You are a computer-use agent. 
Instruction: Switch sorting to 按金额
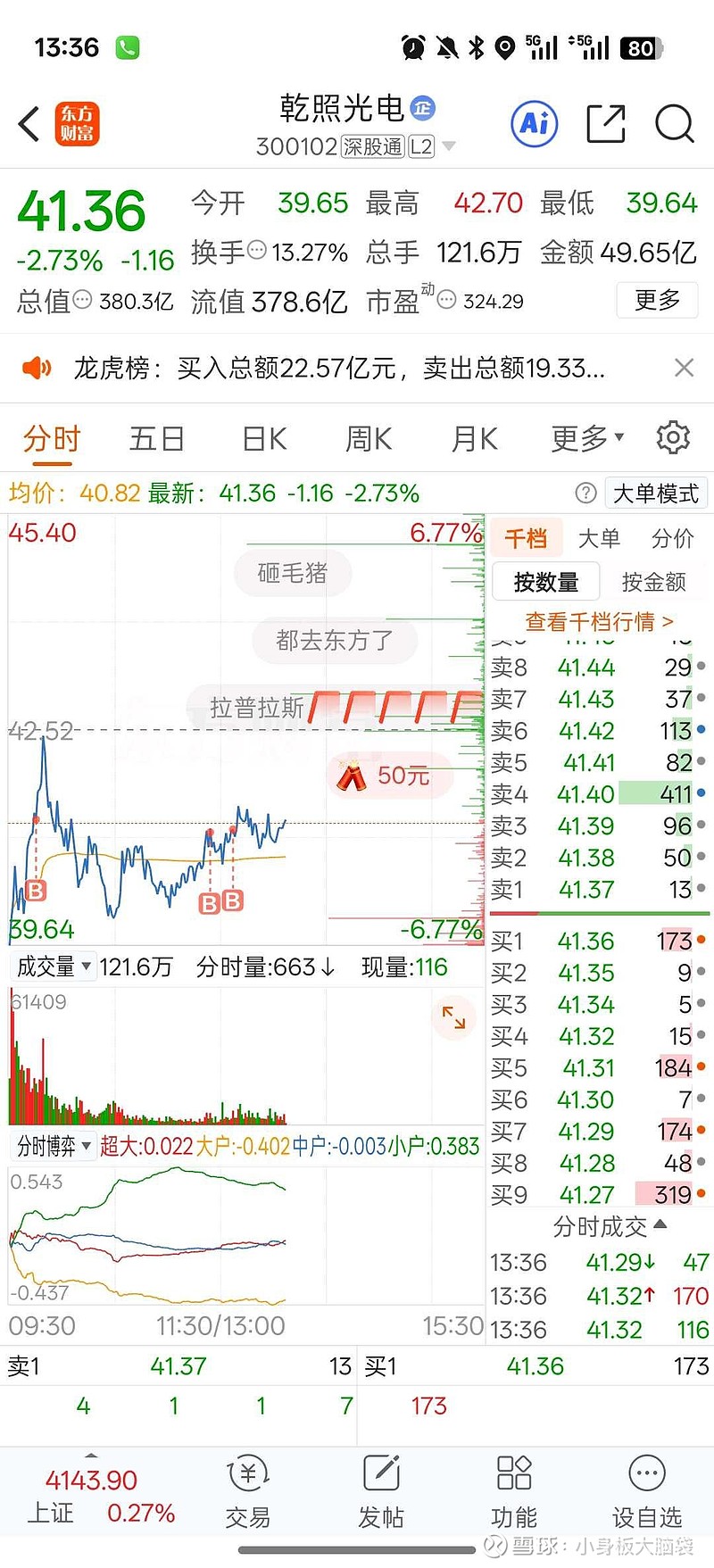(x=653, y=581)
